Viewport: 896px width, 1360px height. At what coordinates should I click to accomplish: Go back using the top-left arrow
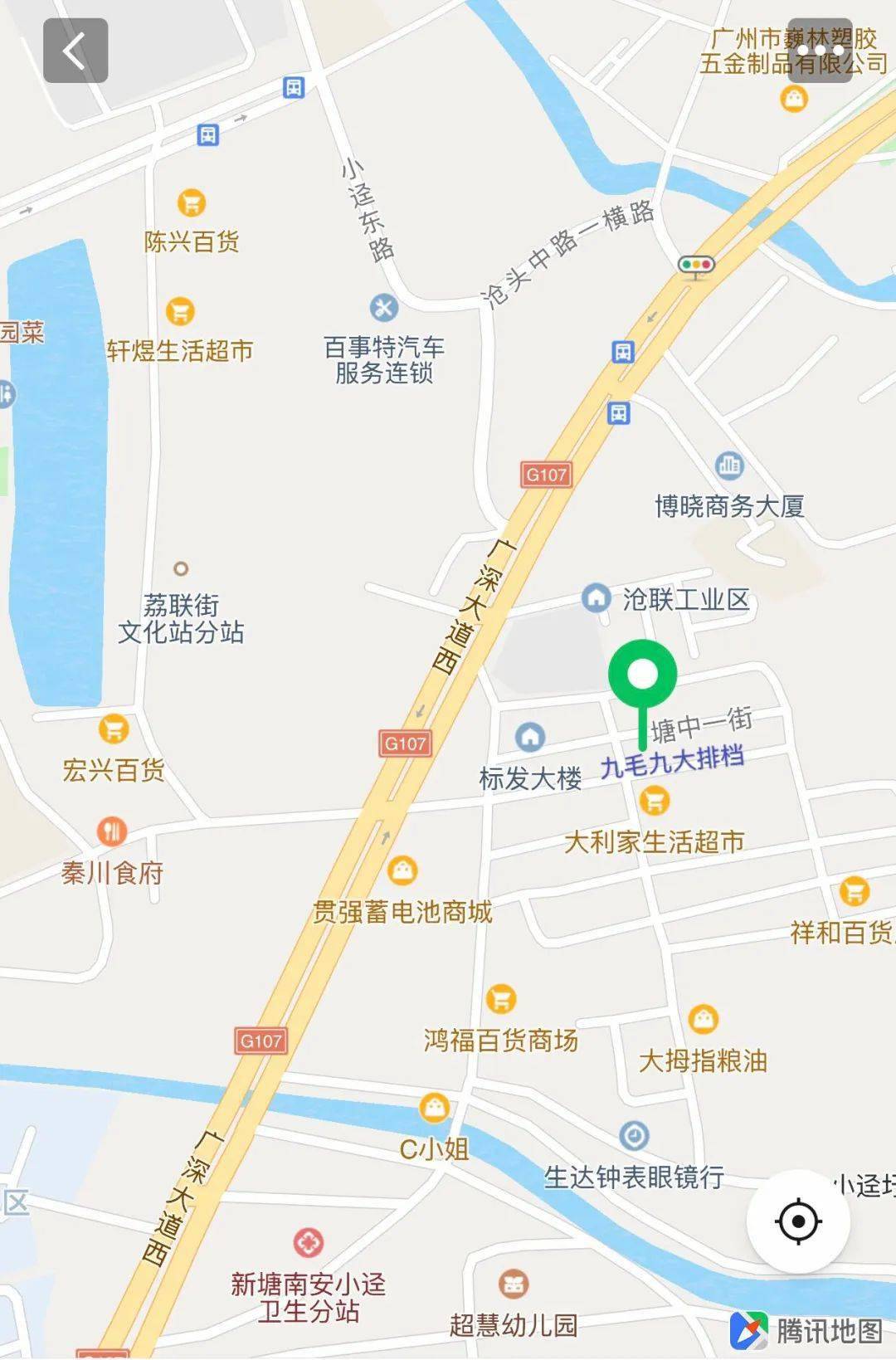click(x=75, y=51)
